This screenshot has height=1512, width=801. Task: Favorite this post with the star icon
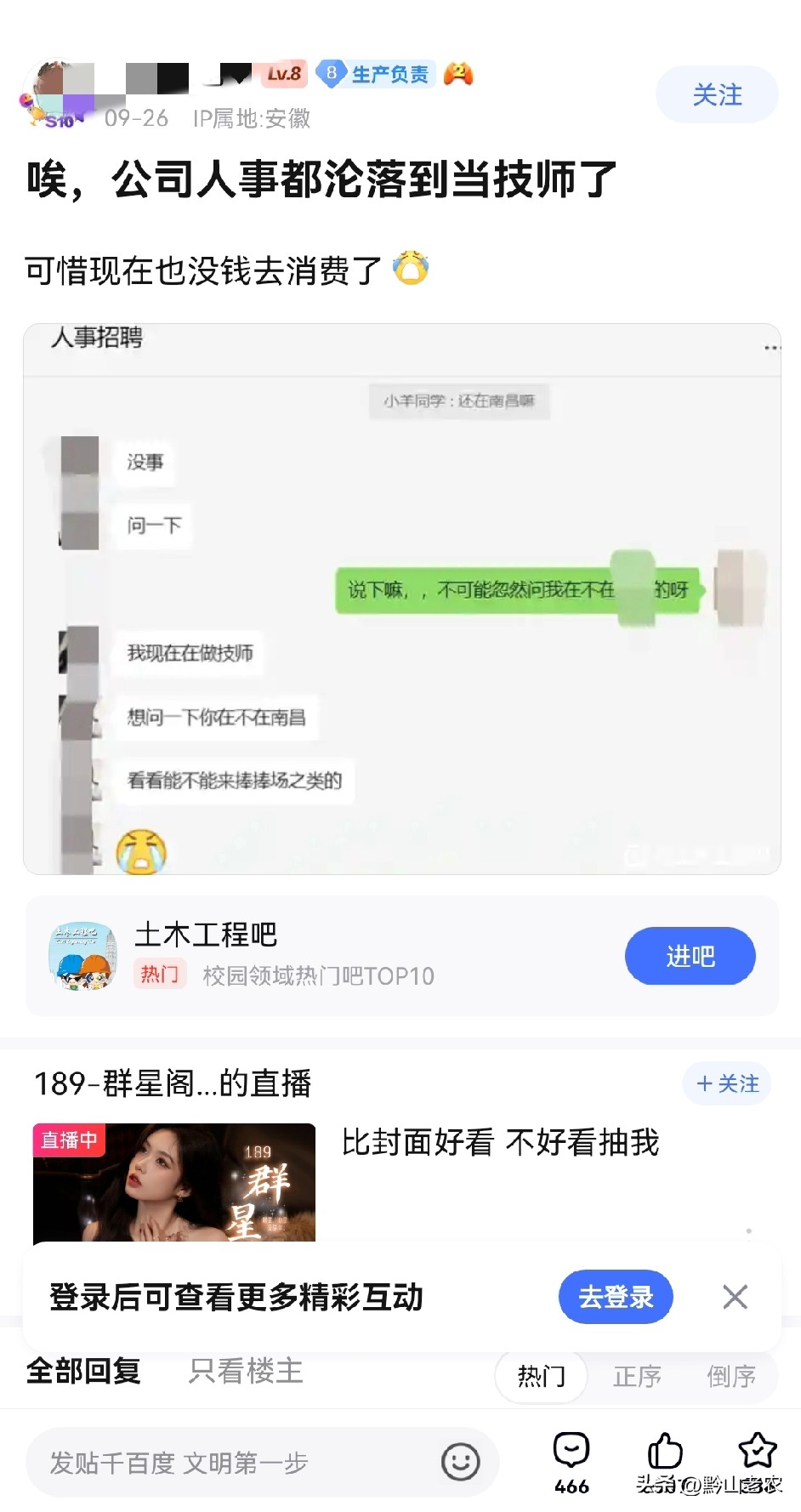point(757,1452)
